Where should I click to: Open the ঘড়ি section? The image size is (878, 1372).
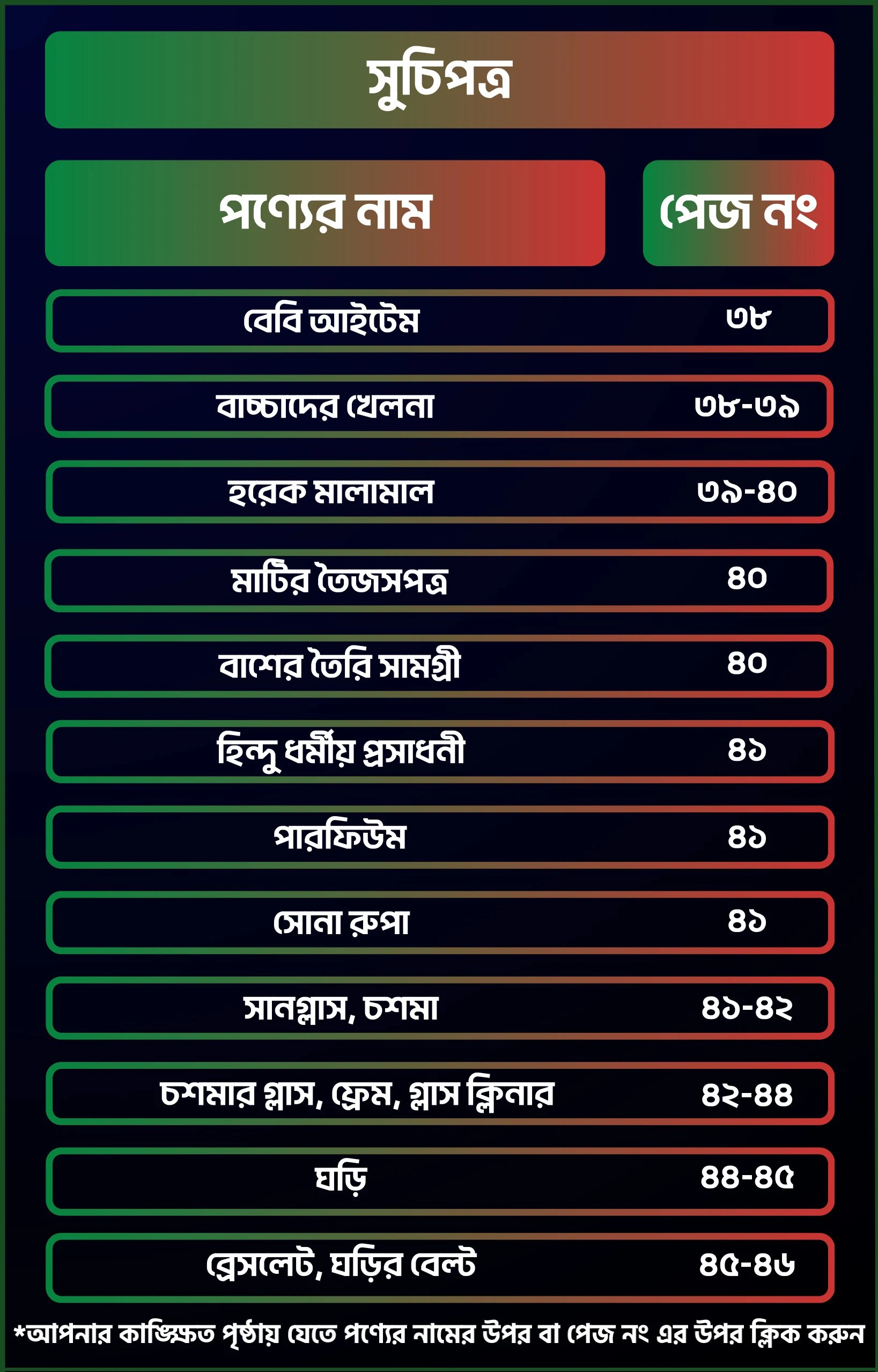[341, 1179]
